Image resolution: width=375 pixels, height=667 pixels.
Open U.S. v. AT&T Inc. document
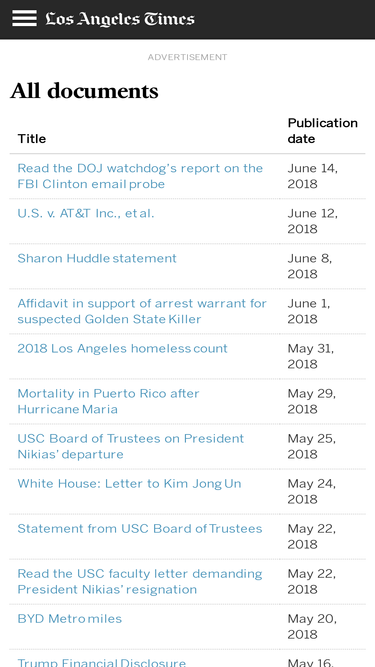click(86, 213)
